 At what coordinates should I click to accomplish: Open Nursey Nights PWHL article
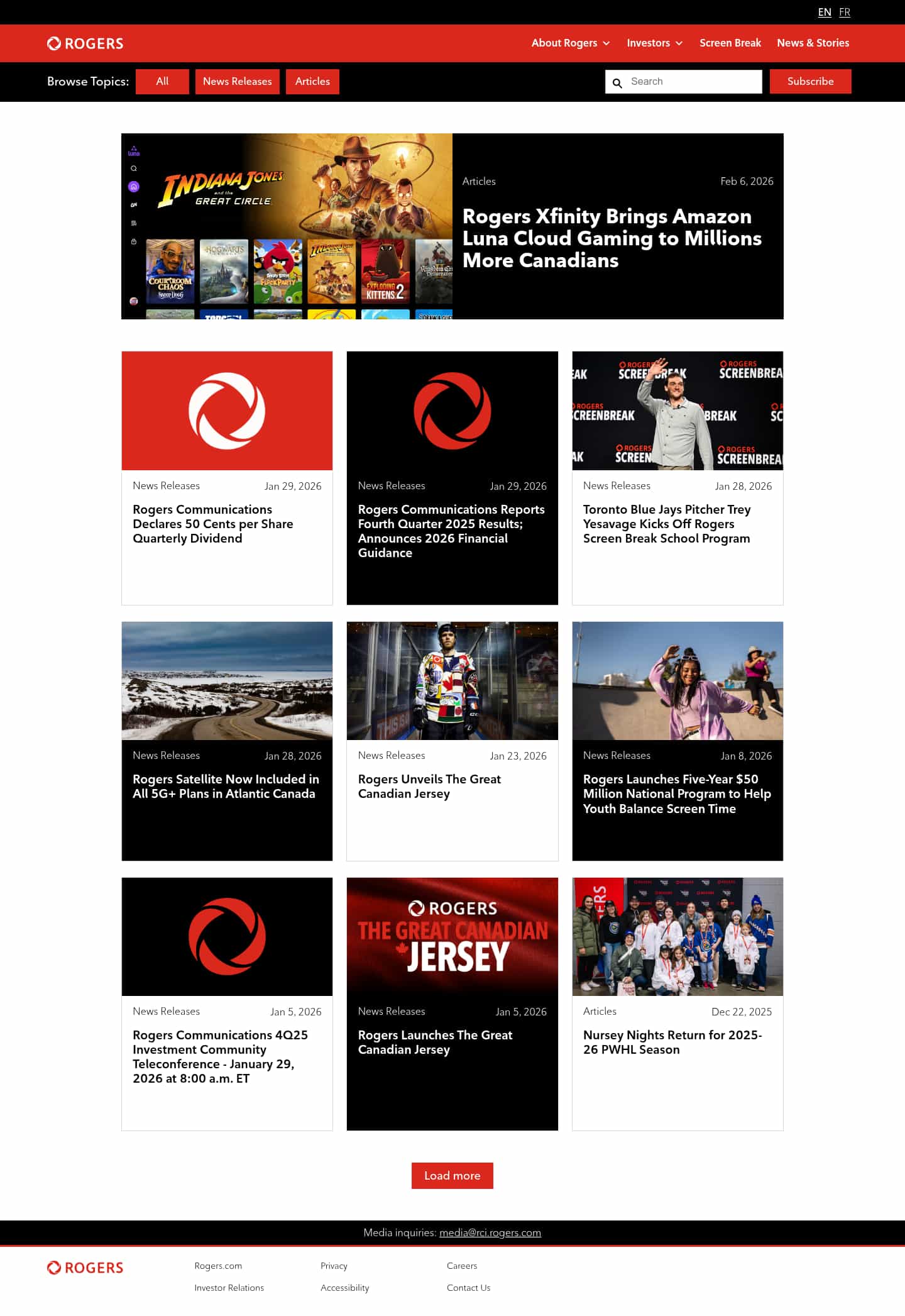click(x=672, y=1042)
